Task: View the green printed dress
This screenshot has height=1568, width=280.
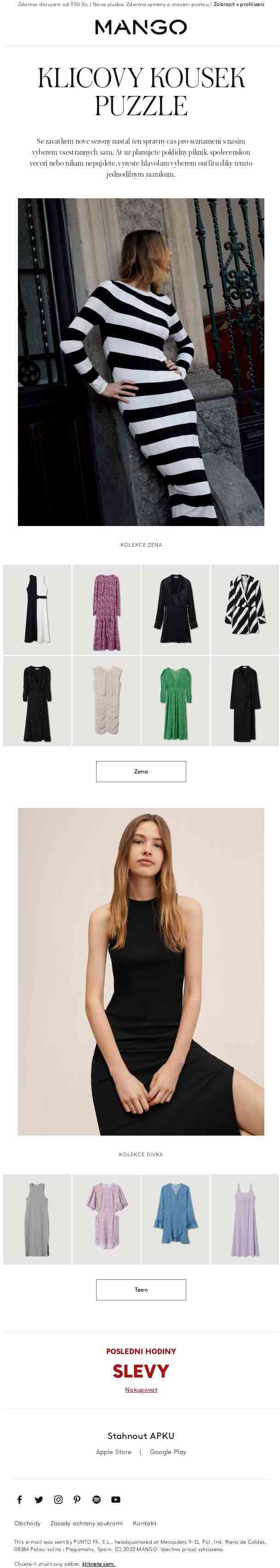Action: tap(175, 700)
